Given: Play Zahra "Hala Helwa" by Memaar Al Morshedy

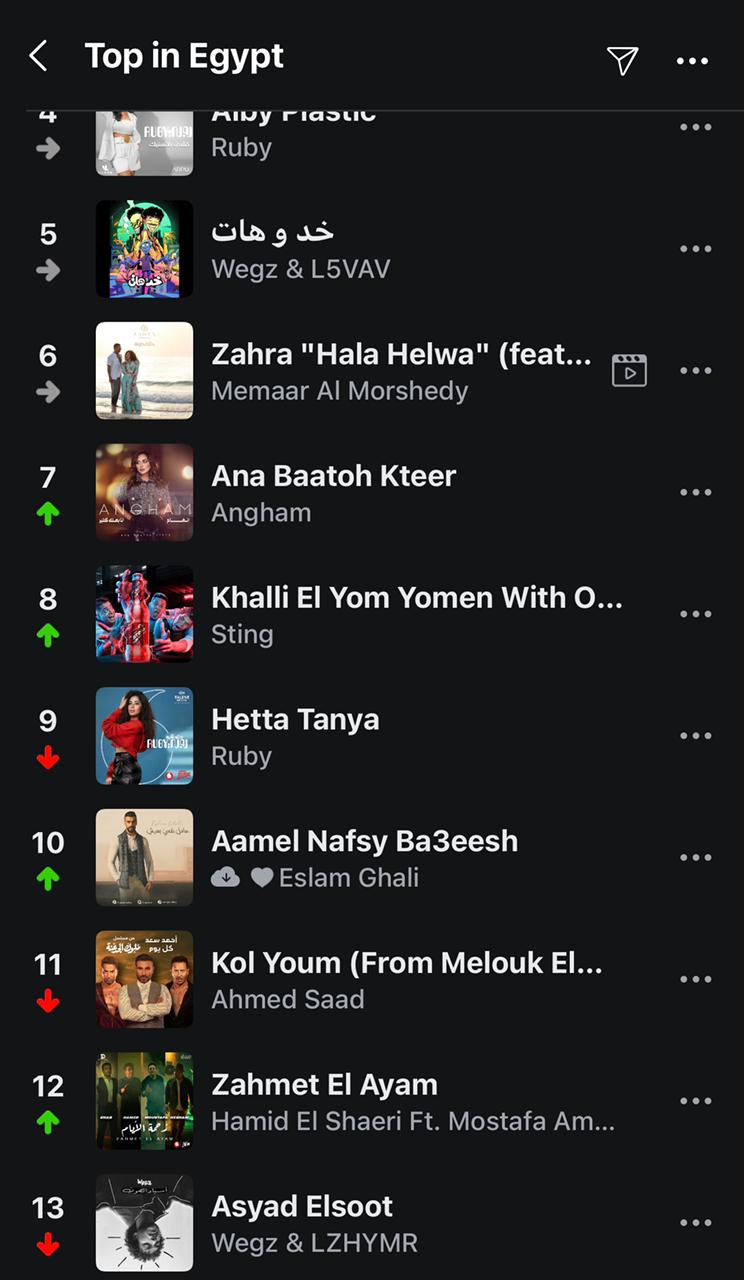Looking at the screenshot, I should point(400,371).
